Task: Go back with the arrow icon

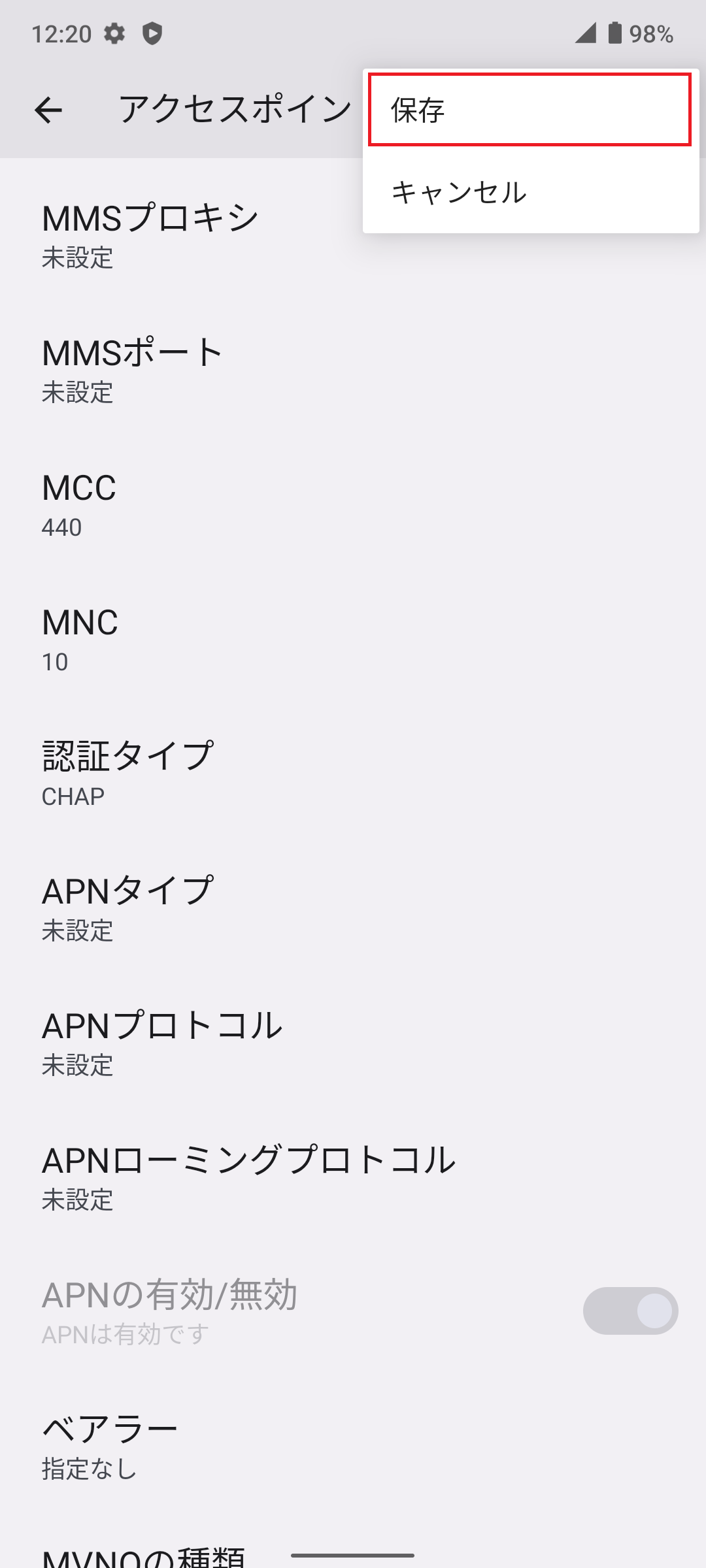Action: point(48,110)
